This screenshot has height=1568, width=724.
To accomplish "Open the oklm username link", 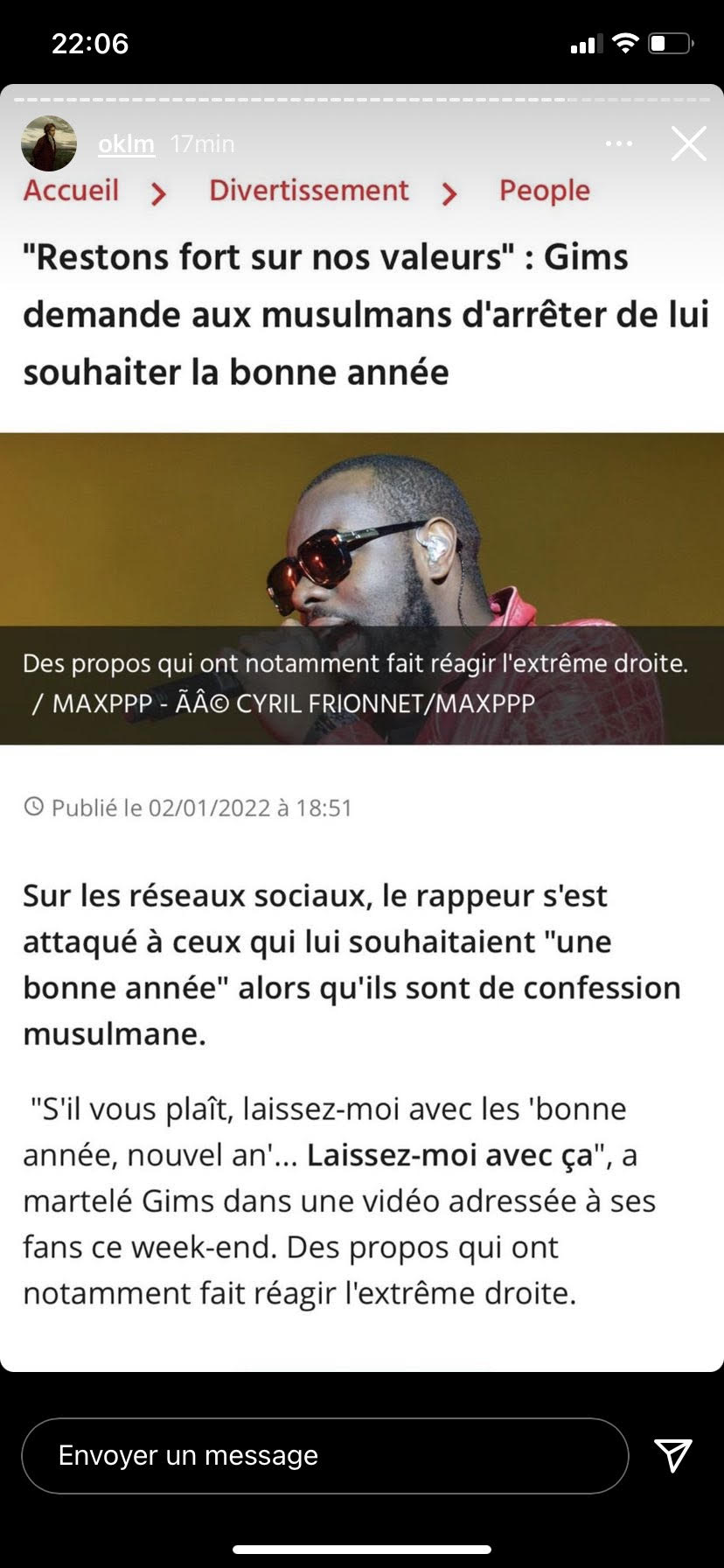I will pos(126,143).
